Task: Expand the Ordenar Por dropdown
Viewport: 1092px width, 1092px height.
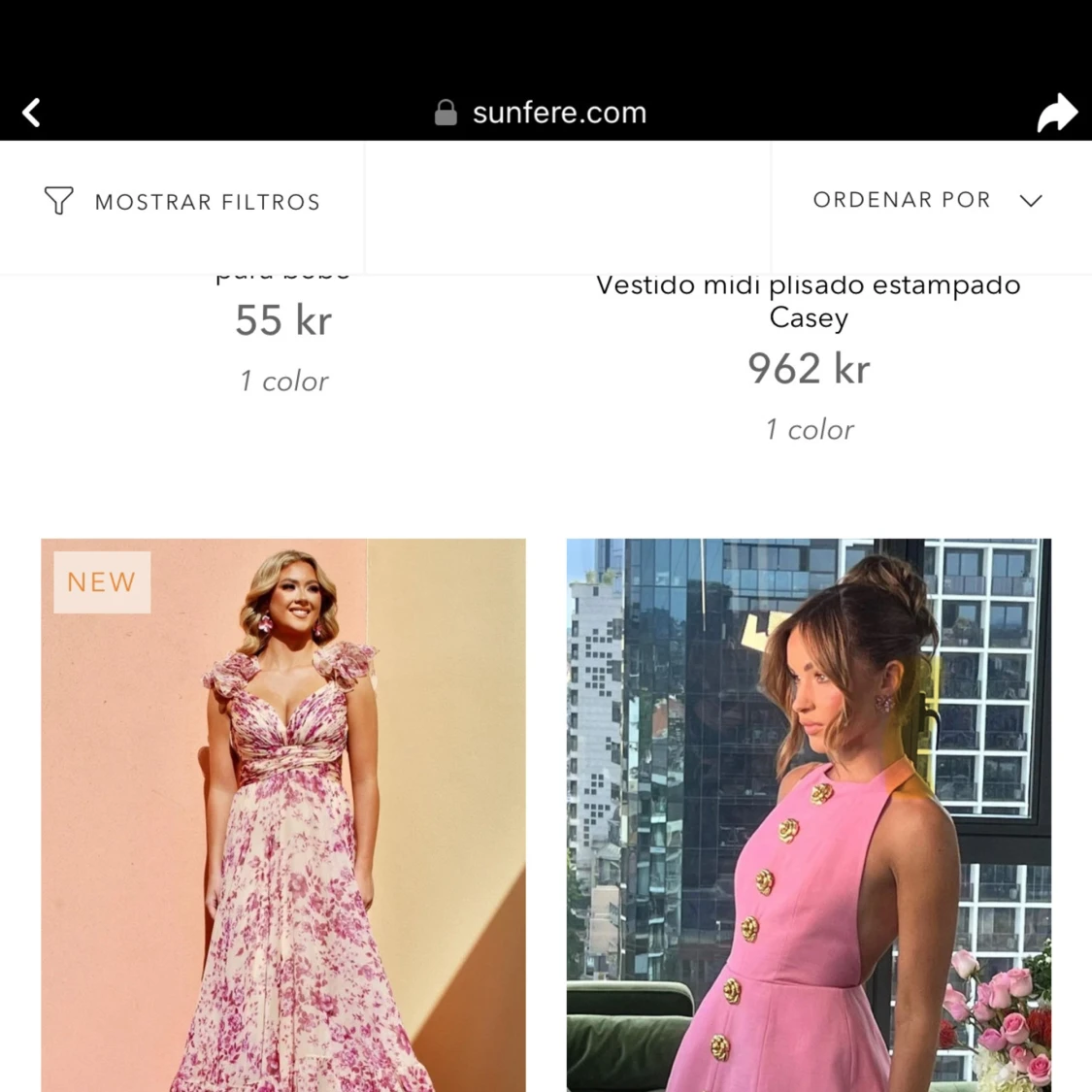Action: pyautogui.click(x=927, y=200)
